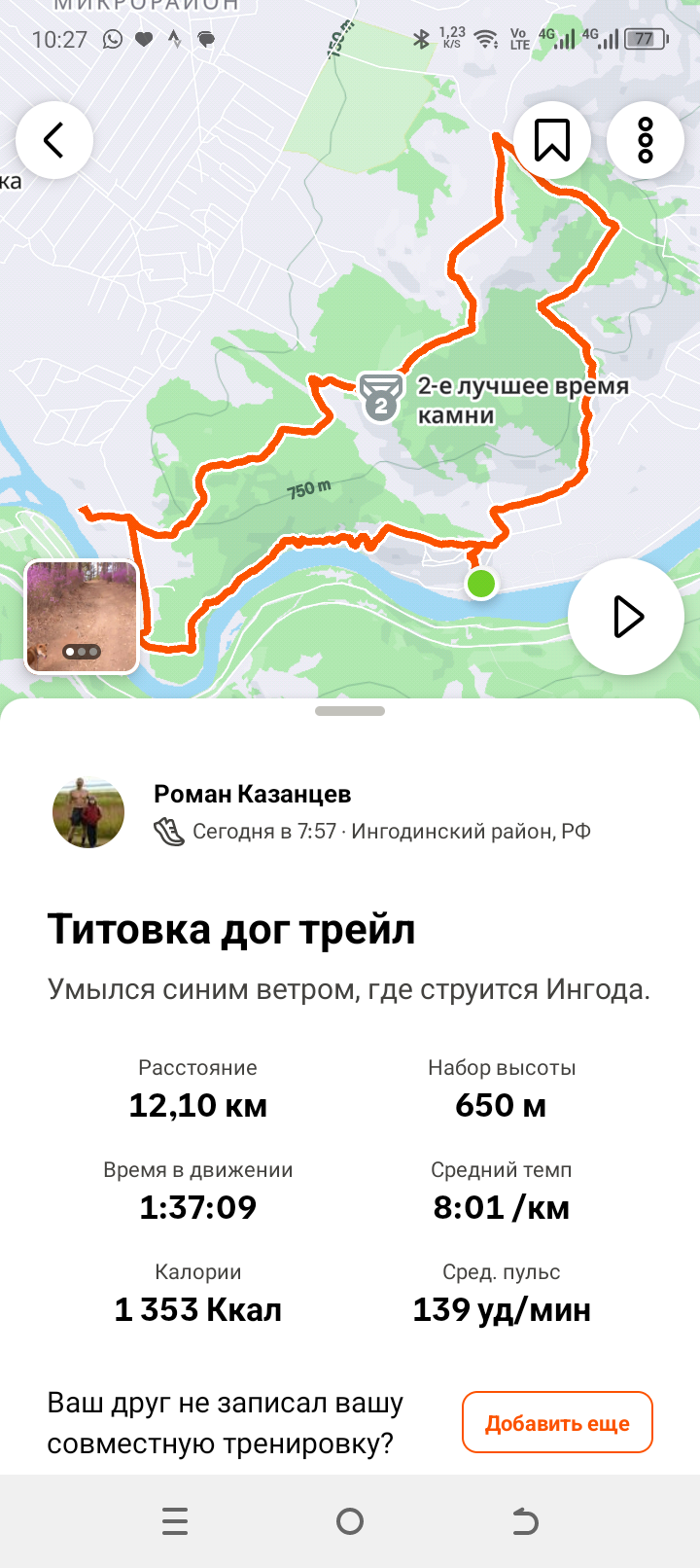700x1568 pixels.
Task: Open the system recent apps menu
Action: pos(175,1521)
